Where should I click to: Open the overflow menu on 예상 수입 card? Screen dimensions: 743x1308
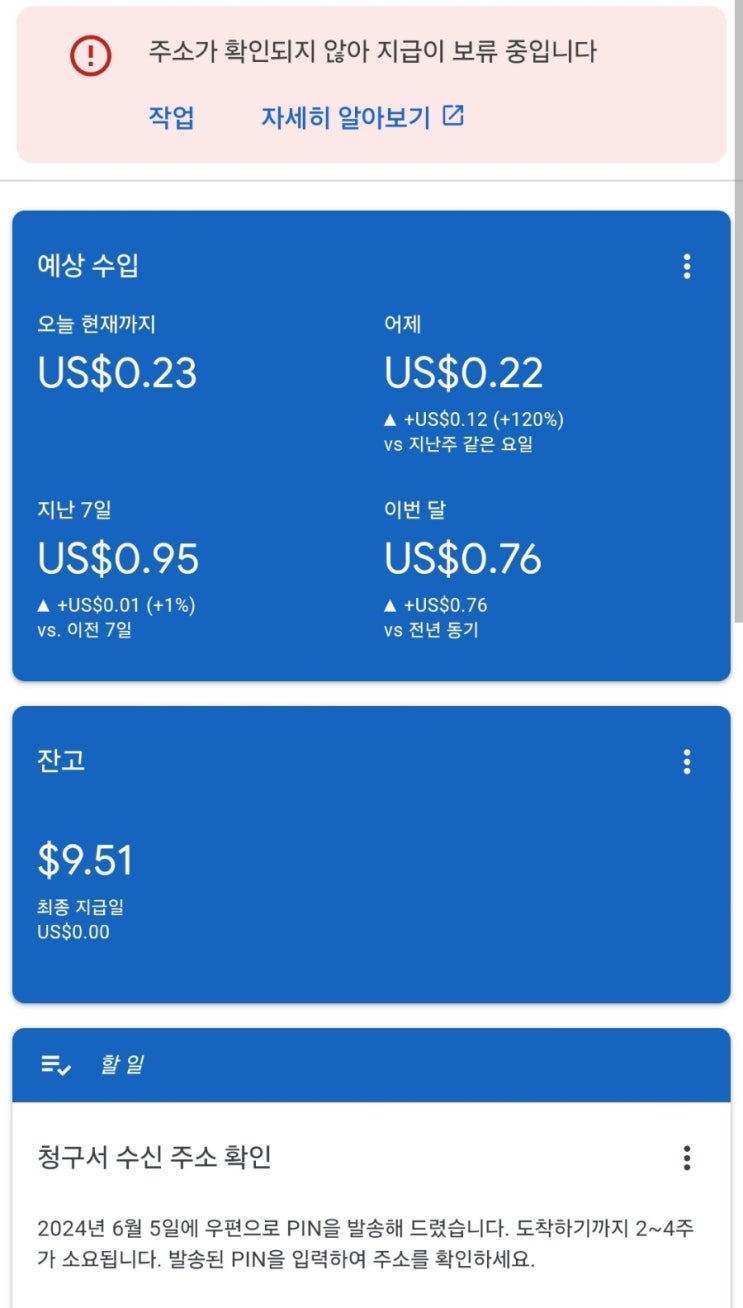pyautogui.click(x=686, y=266)
